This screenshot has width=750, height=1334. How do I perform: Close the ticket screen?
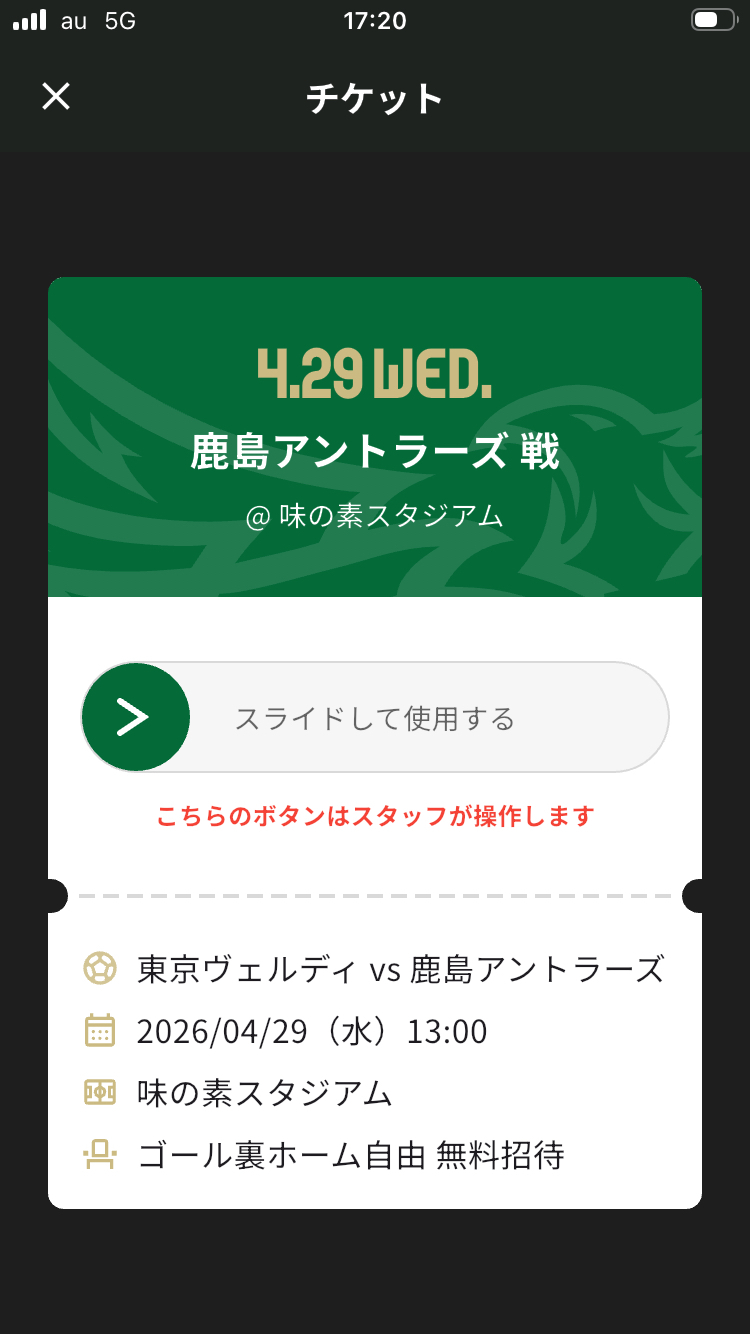point(56,96)
